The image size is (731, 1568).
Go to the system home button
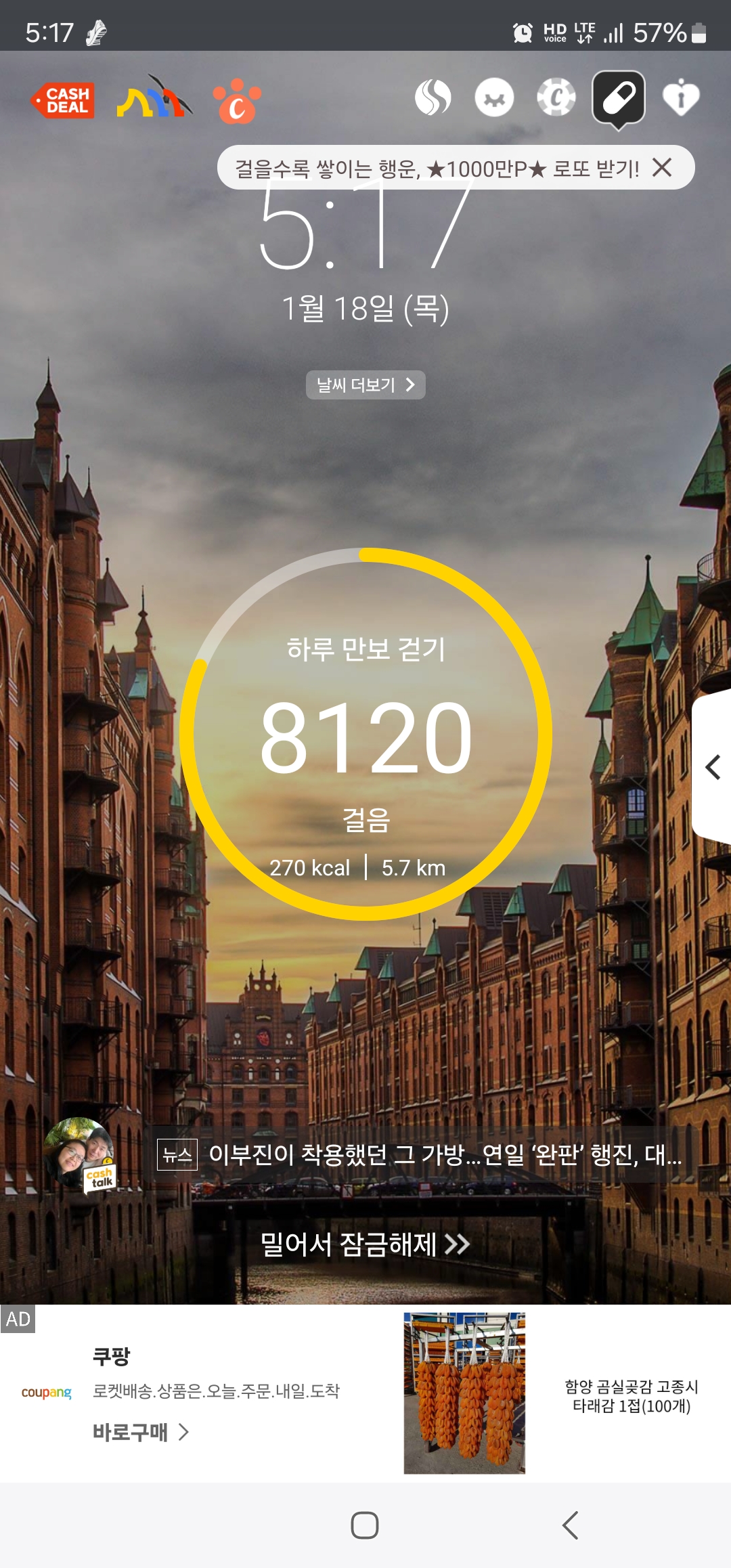[365, 1525]
